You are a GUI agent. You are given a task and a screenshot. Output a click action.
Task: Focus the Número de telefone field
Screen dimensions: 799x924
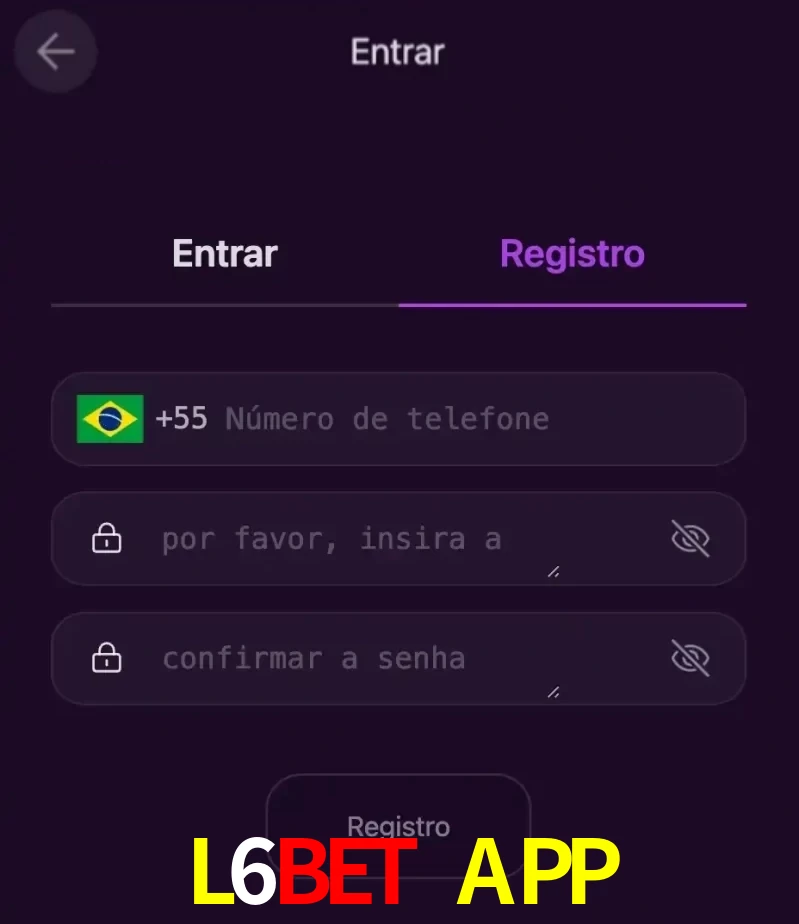450,418
